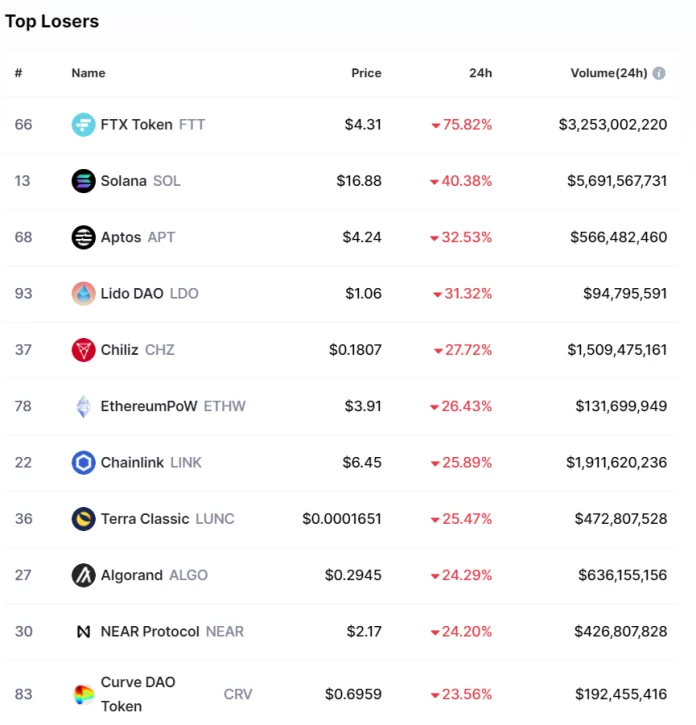Open the info icon beside Volume(24h)
This screenshot has height=725, width=696.
click(659, 73)
